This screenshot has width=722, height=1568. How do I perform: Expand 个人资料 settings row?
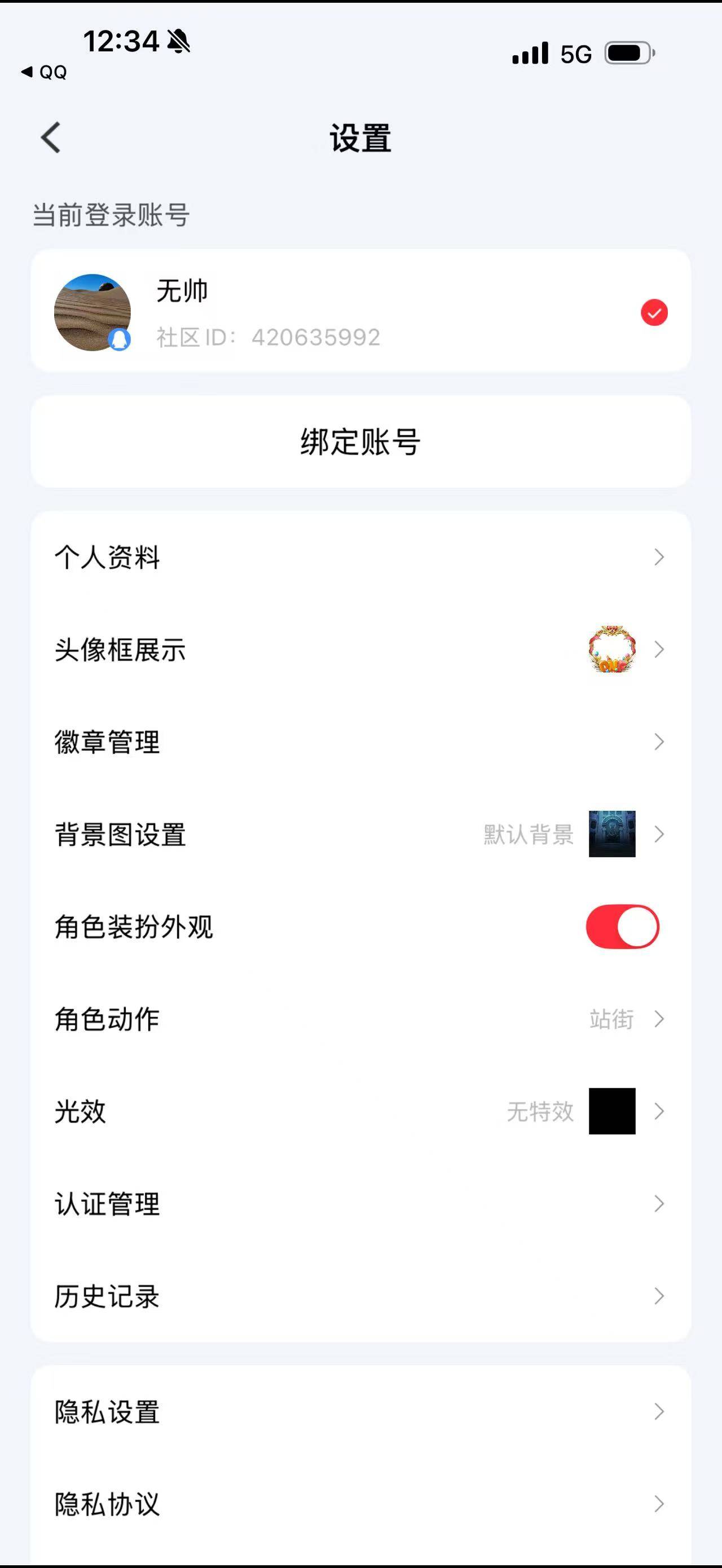[x=361, y=558]
